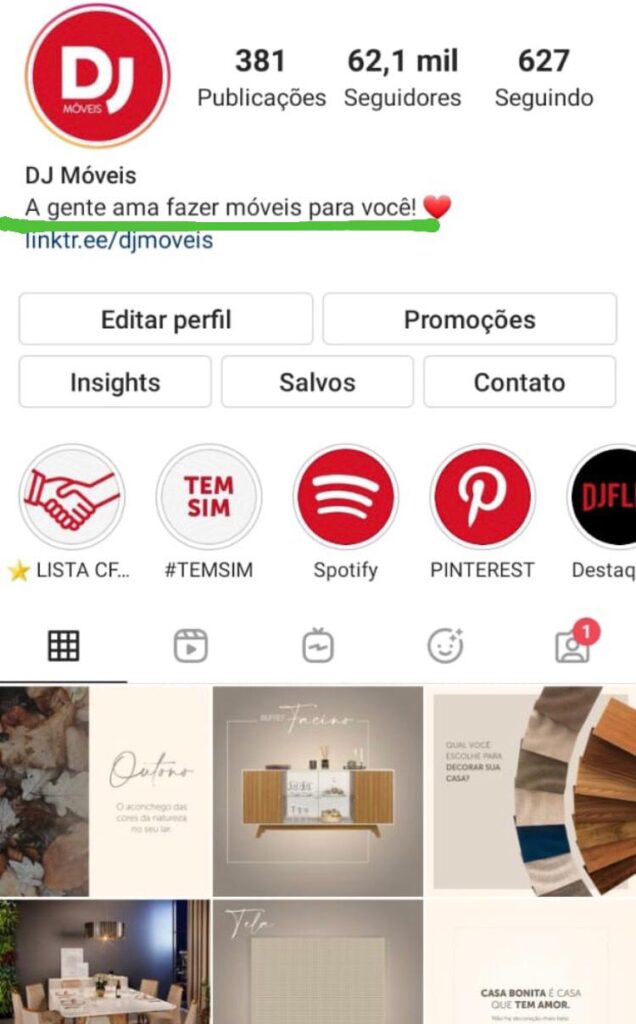This screenshot has height=1024, width=636.
Task: Open the #TEMSIM highlight
Action: point(208,497)
